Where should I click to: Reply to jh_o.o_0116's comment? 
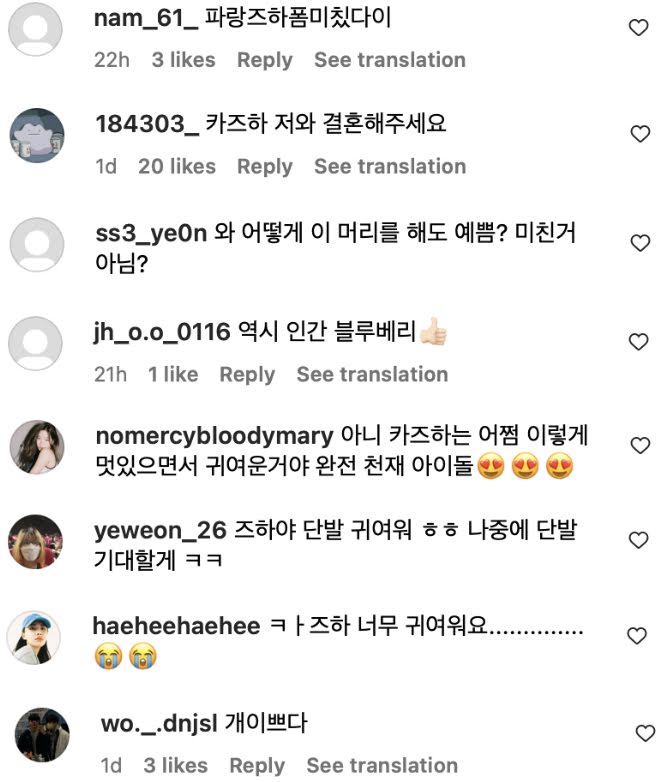pos(246,374)
